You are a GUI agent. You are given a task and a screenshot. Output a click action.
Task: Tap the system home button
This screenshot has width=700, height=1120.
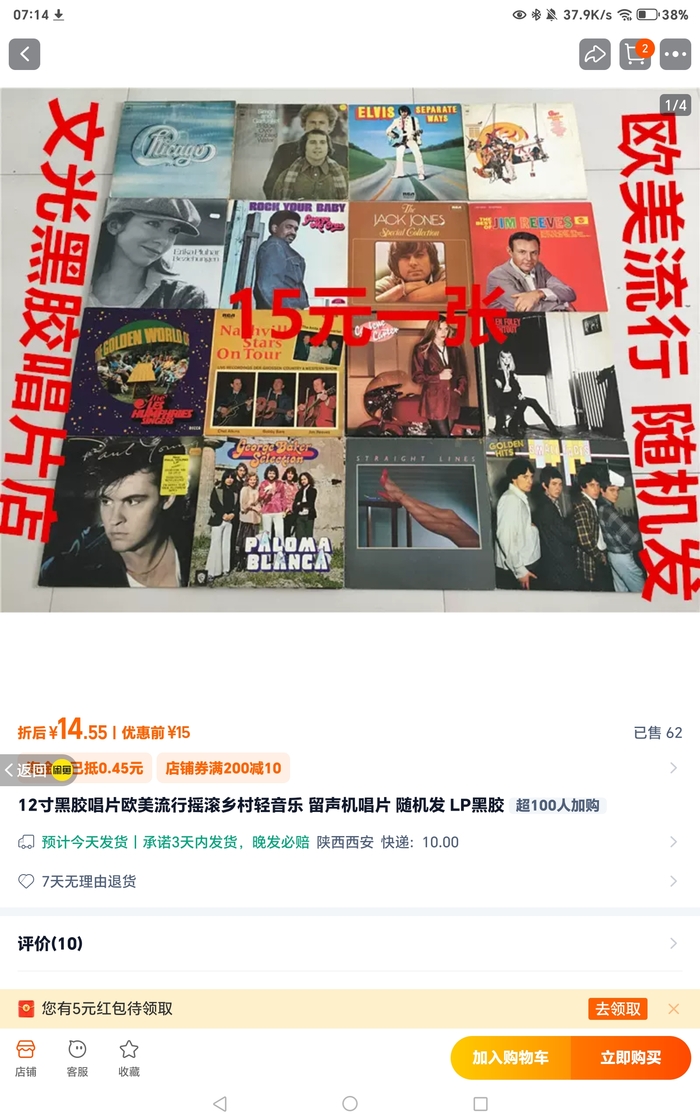point(350,1103)
